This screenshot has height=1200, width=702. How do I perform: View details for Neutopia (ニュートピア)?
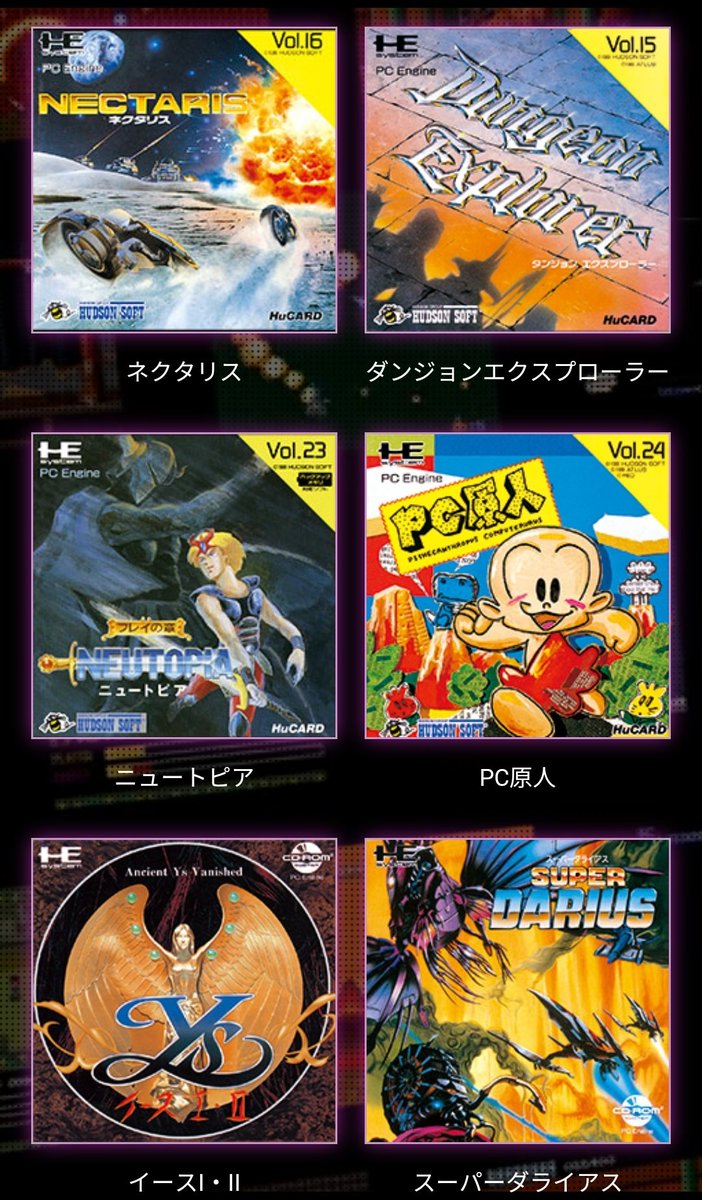pyautogui.click(x=184, y=585)
